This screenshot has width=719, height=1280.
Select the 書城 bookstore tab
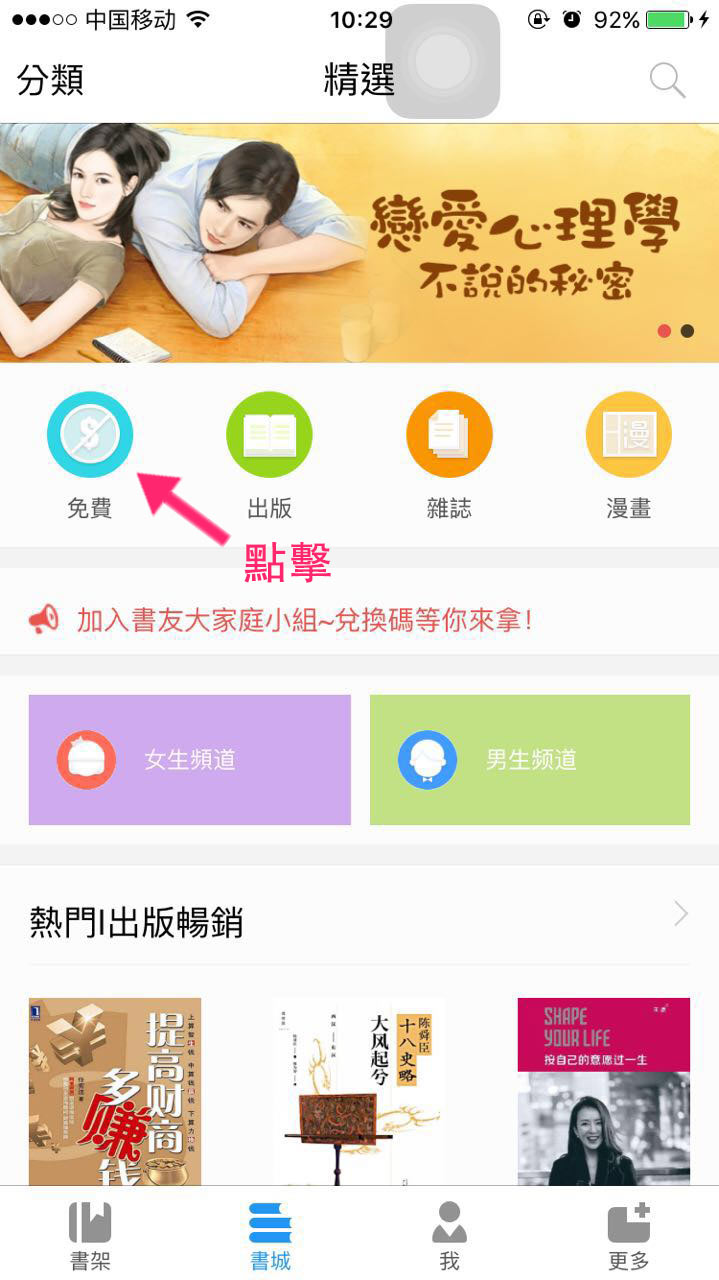point(270,1236)
